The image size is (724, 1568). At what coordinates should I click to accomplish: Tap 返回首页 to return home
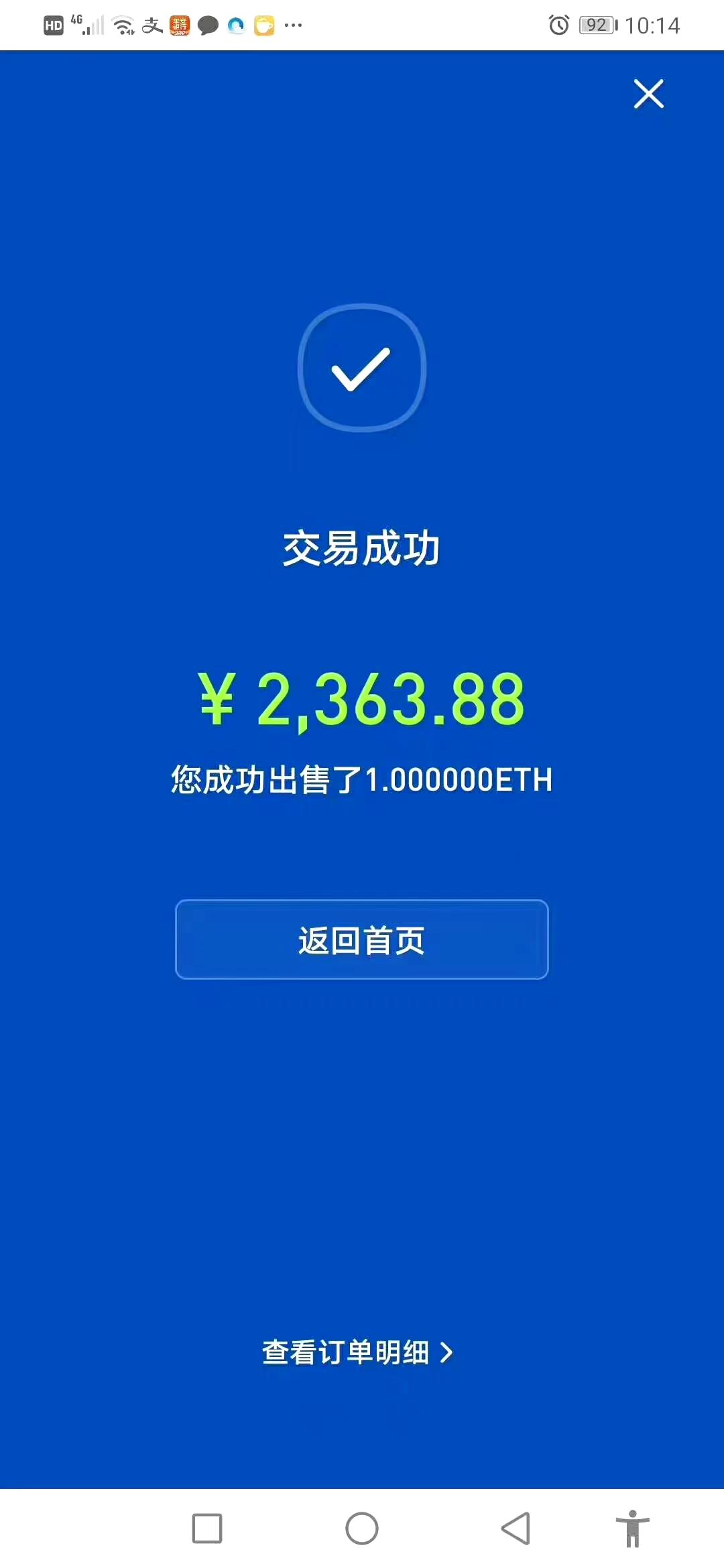click(x=362, y=940)
